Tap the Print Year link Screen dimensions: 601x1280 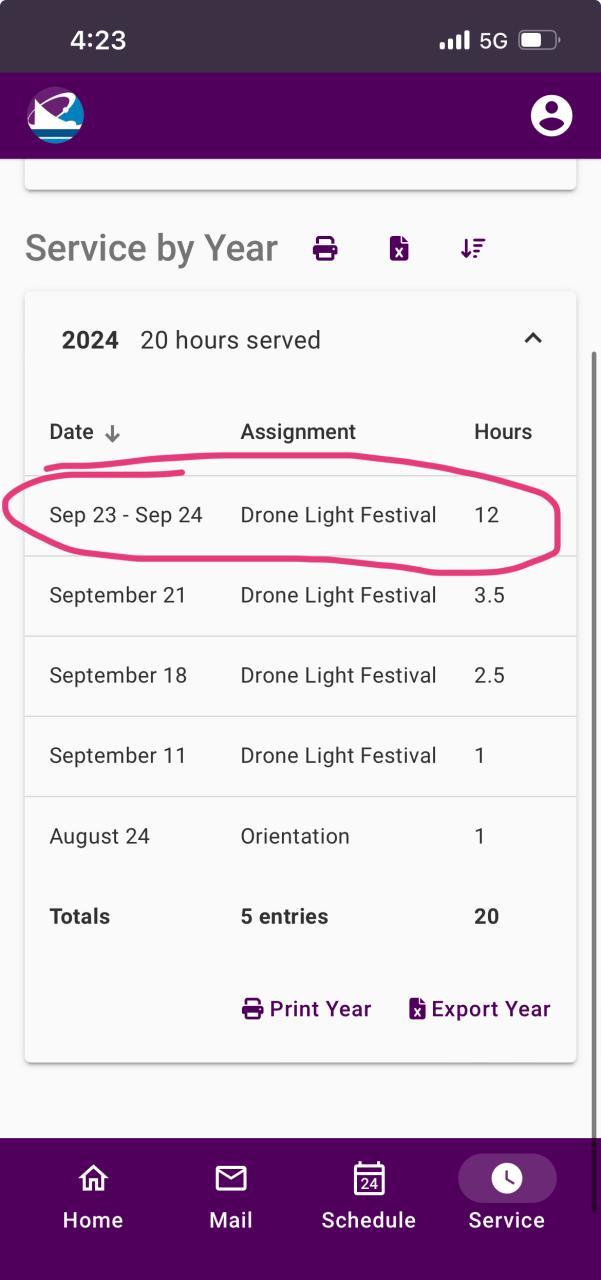tap(307, 1009)
